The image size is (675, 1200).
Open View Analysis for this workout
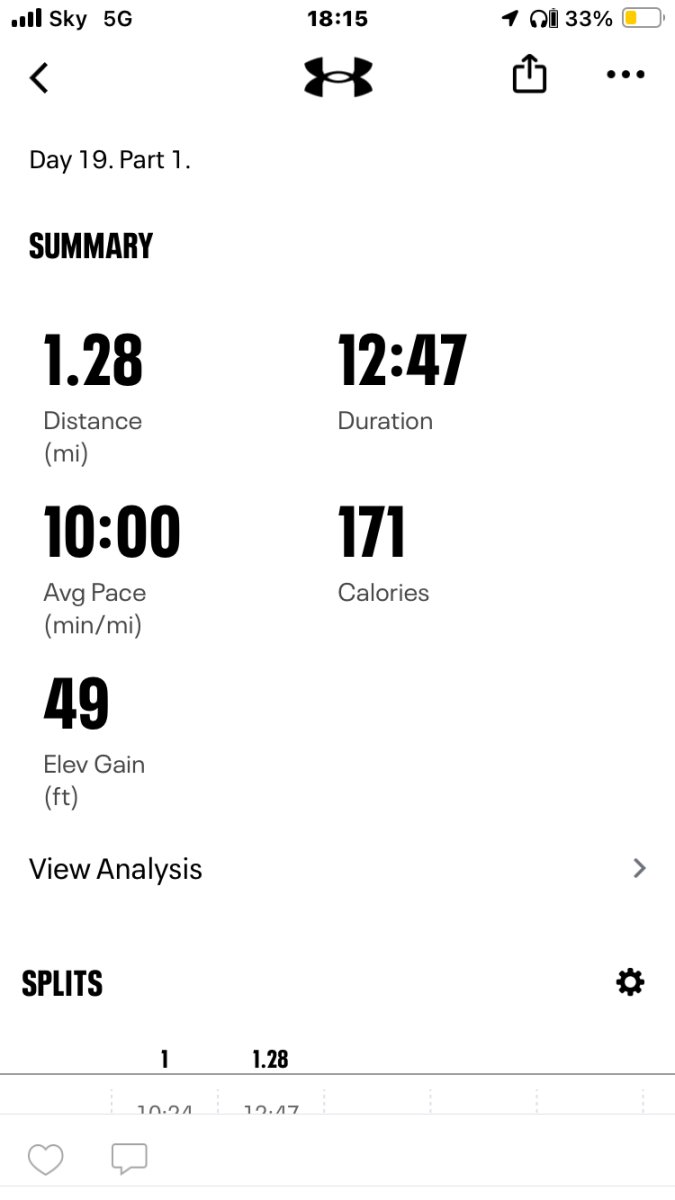[337, 869]
